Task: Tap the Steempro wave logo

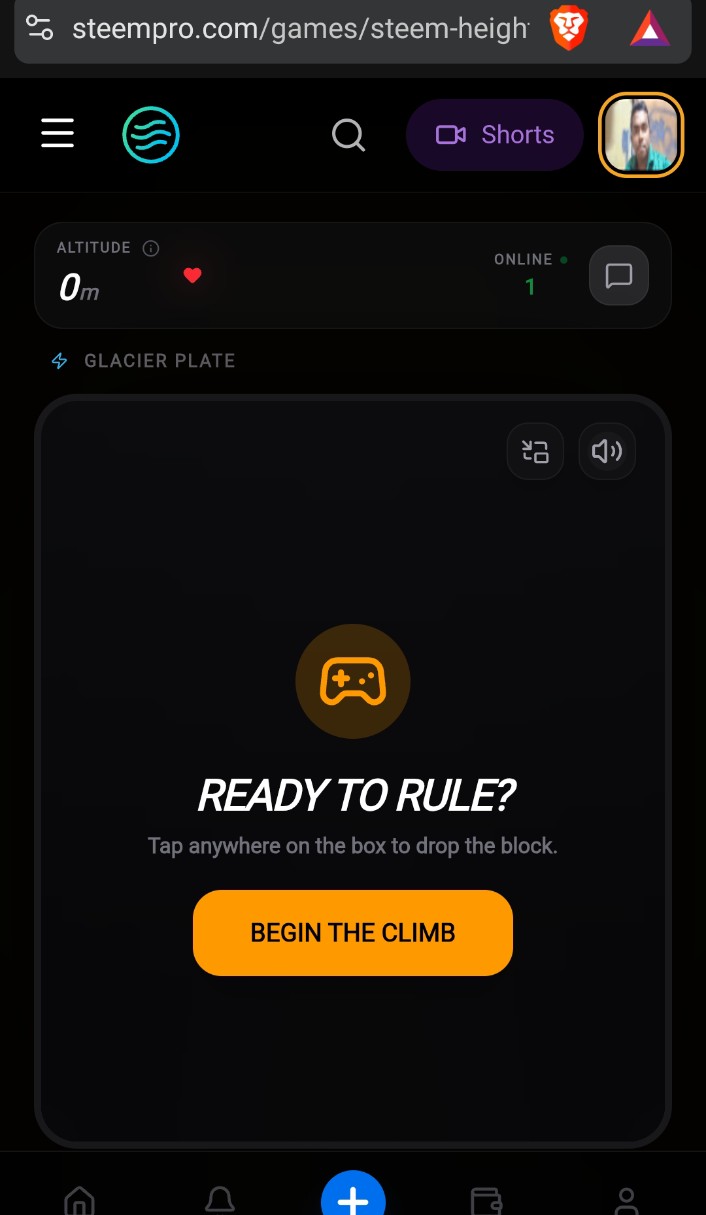Action: point(151,135)
